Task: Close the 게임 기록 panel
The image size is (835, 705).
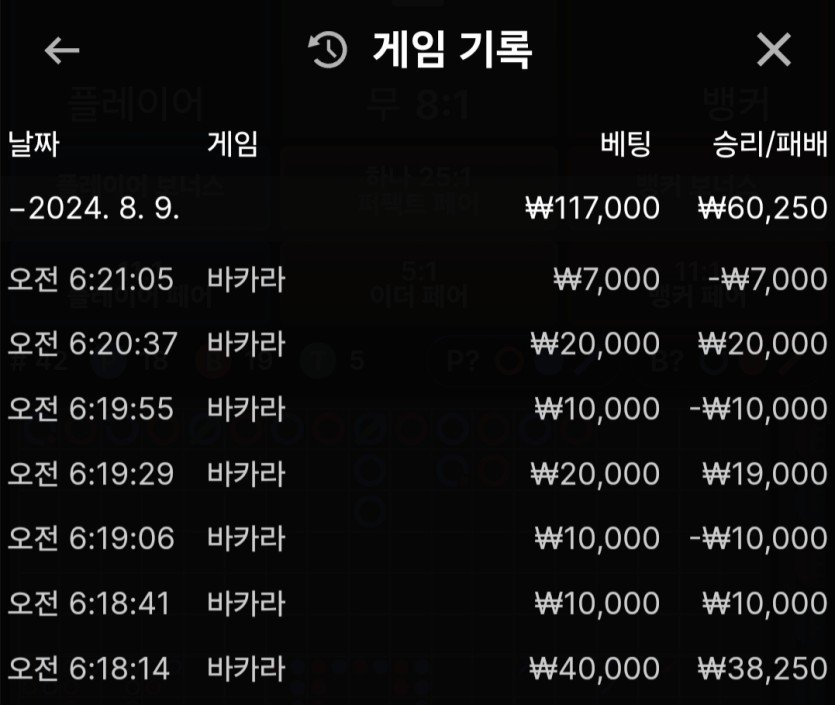Action: (x=773, y=50)
